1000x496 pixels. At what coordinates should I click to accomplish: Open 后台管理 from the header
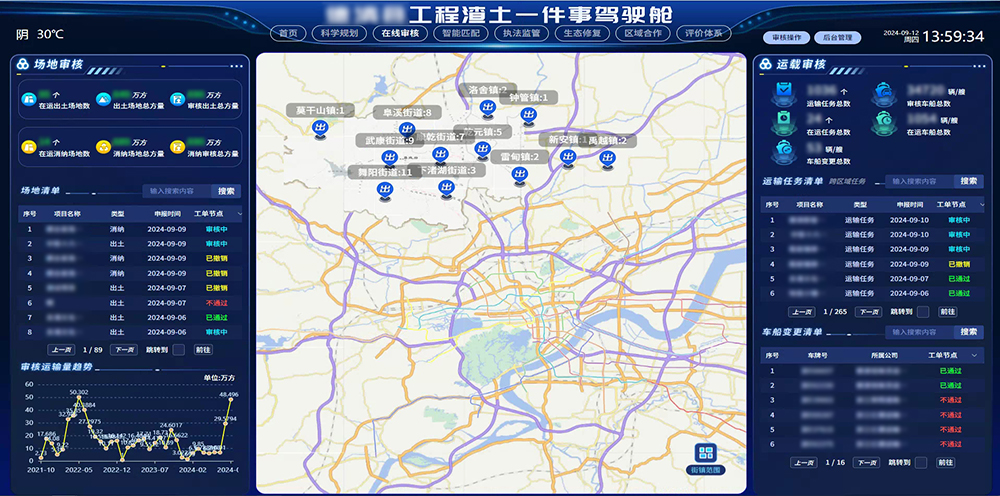click(836, 37)
